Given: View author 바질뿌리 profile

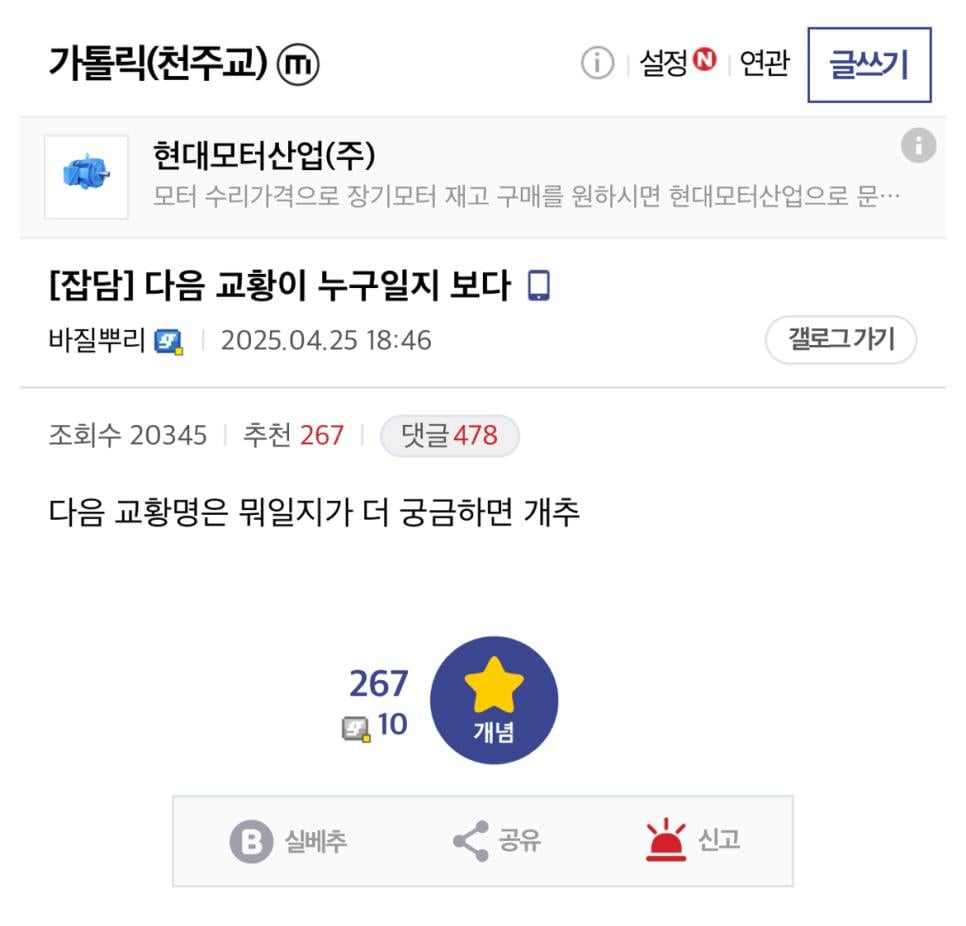Looking at the screenshot, I should 97,341.
